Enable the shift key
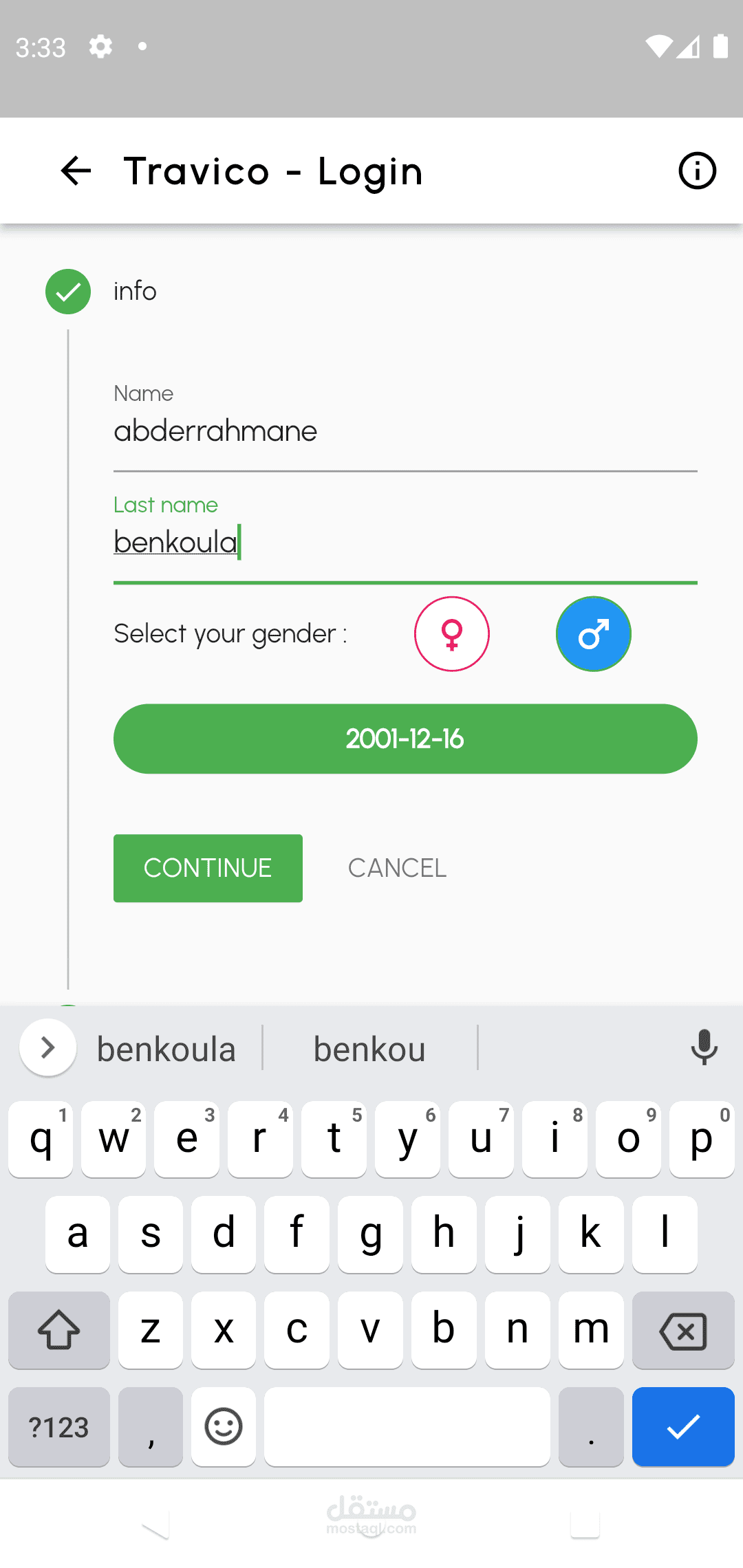This screenshot has width=743, height=1568. 59,1331
